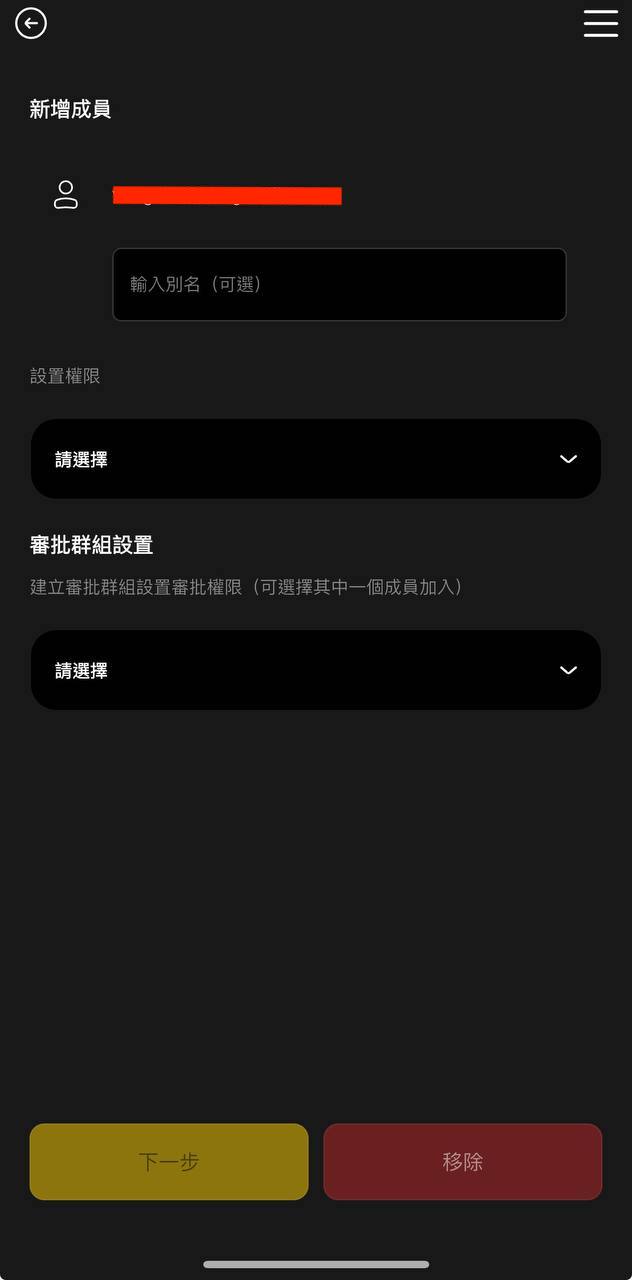Tap the 下一步 button
The width and height of the screenshot is (632, 1280).
169,1161
